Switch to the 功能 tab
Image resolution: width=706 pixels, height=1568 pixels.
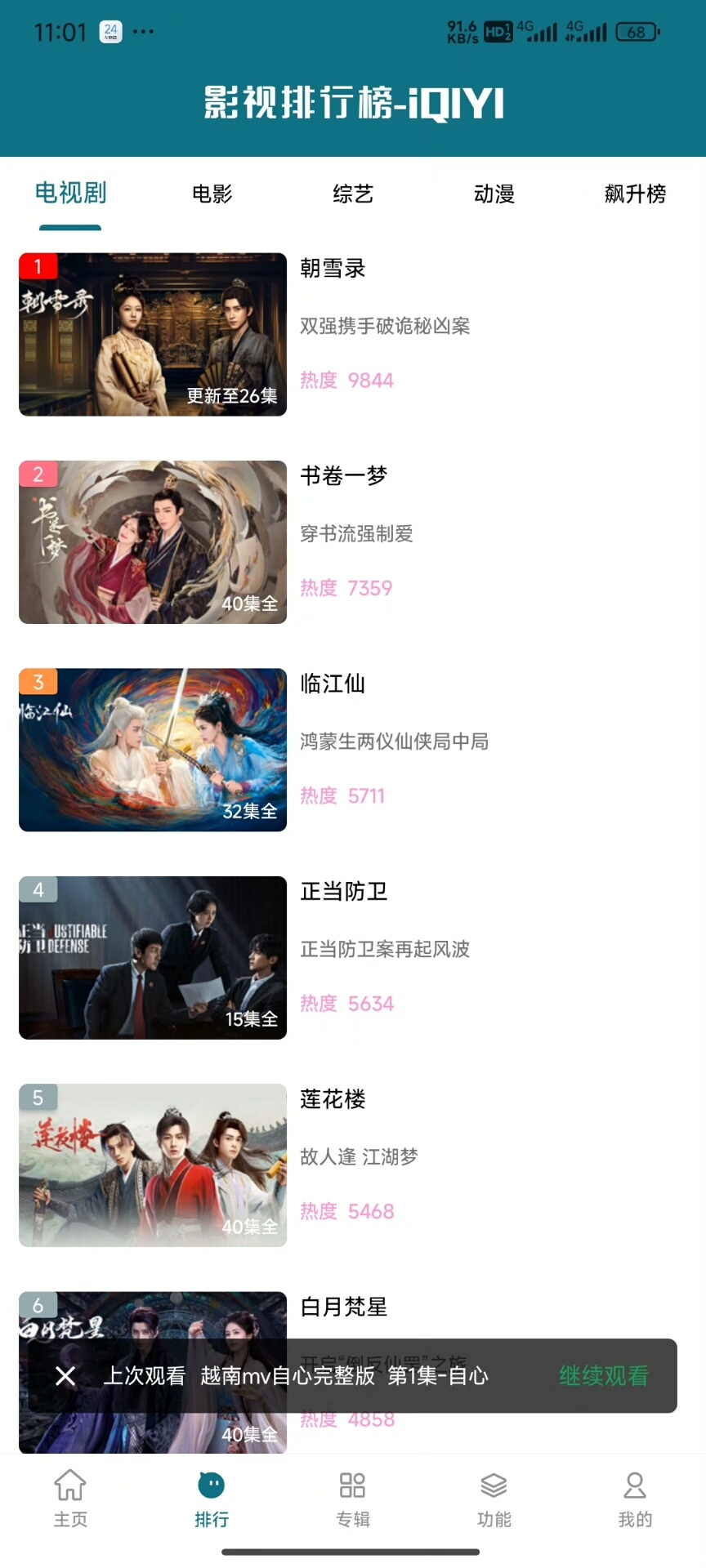(494, 1498)
